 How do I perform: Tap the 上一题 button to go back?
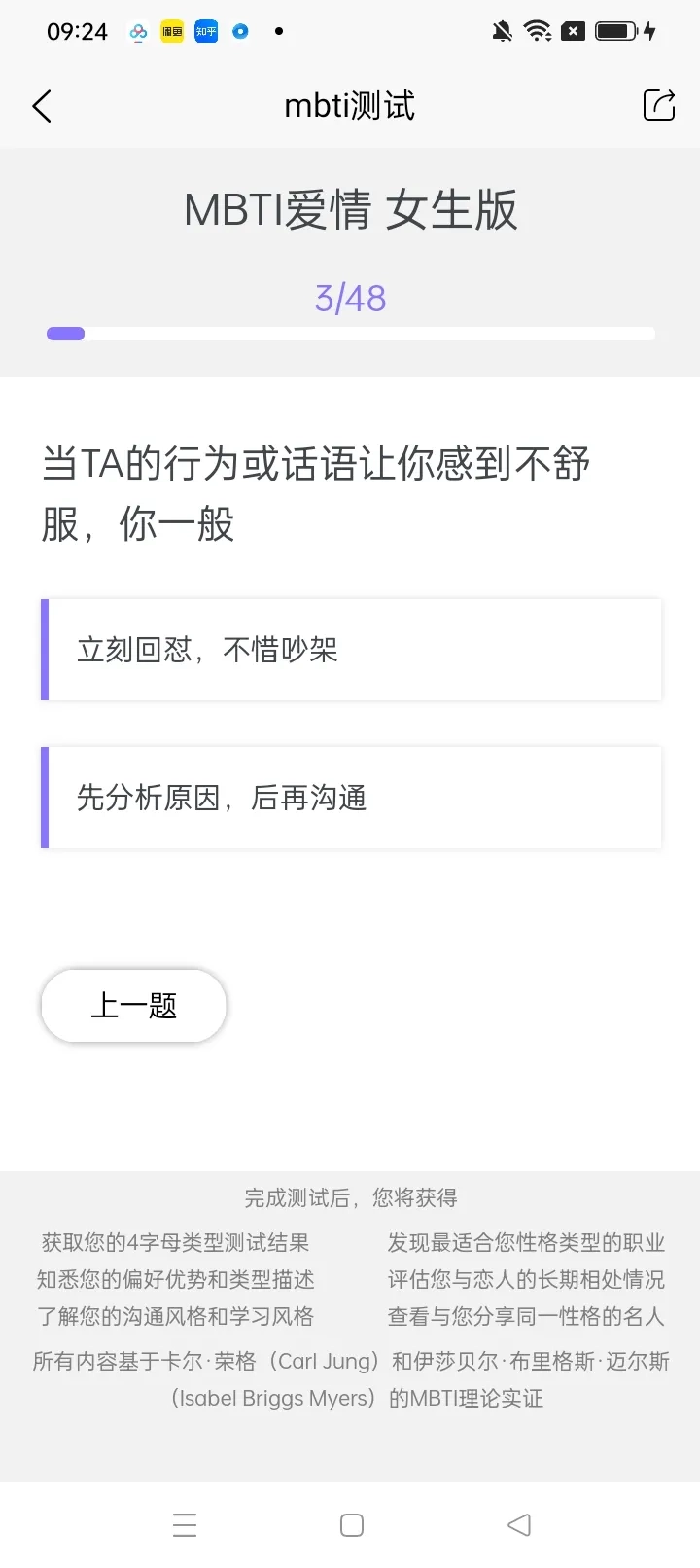pos(133,1006)
